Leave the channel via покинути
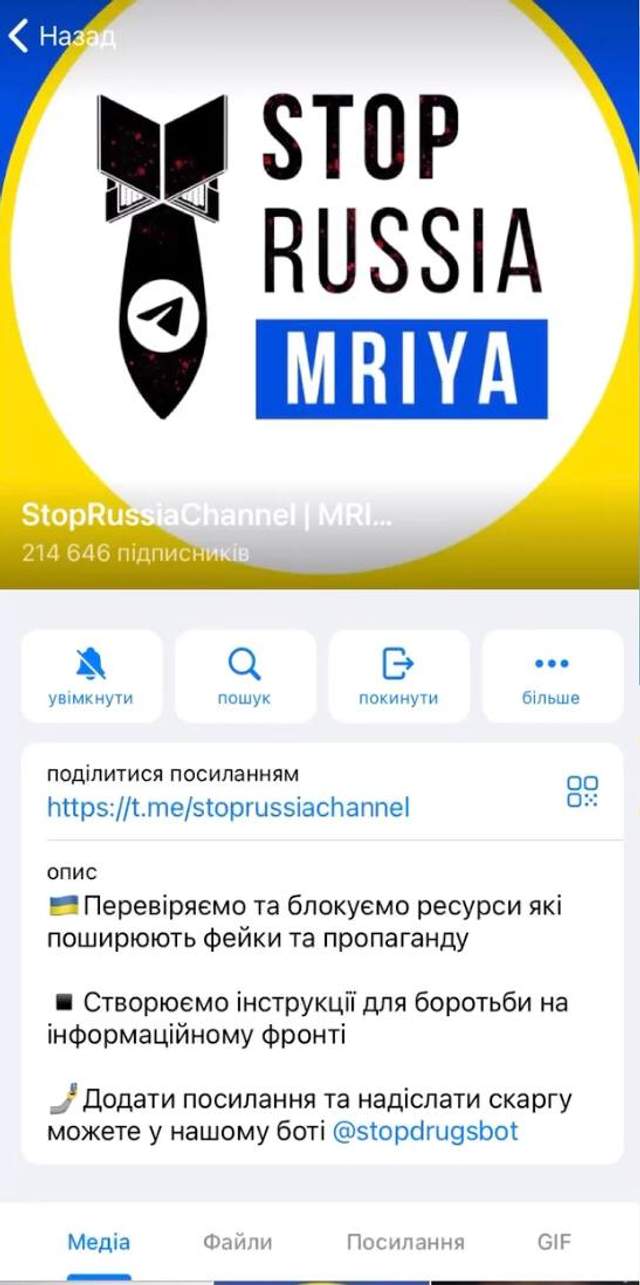640x1285 pixels. click(x=398, y=676)
